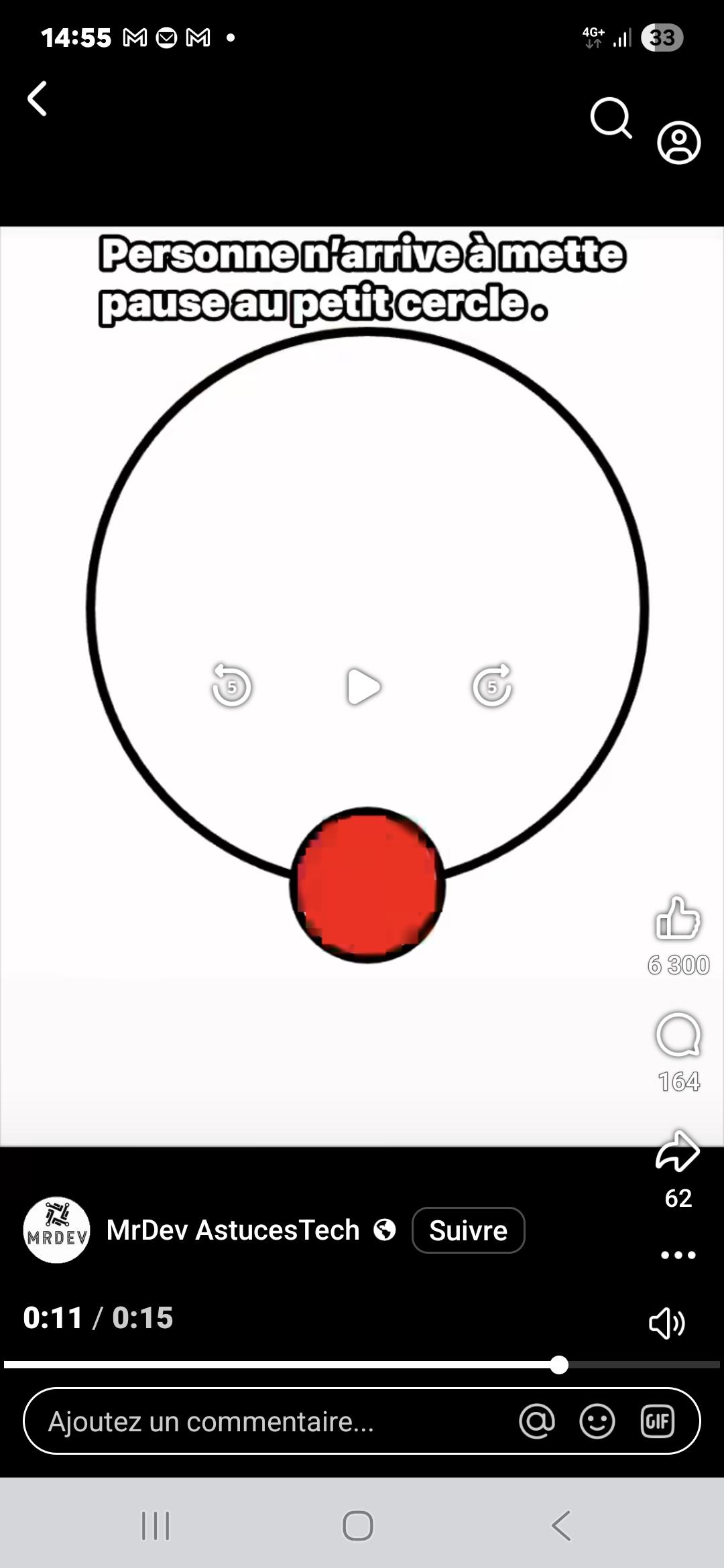Tap the Ajoutez un commentaire field
724x1568 pixels.
coord(268,1421)
